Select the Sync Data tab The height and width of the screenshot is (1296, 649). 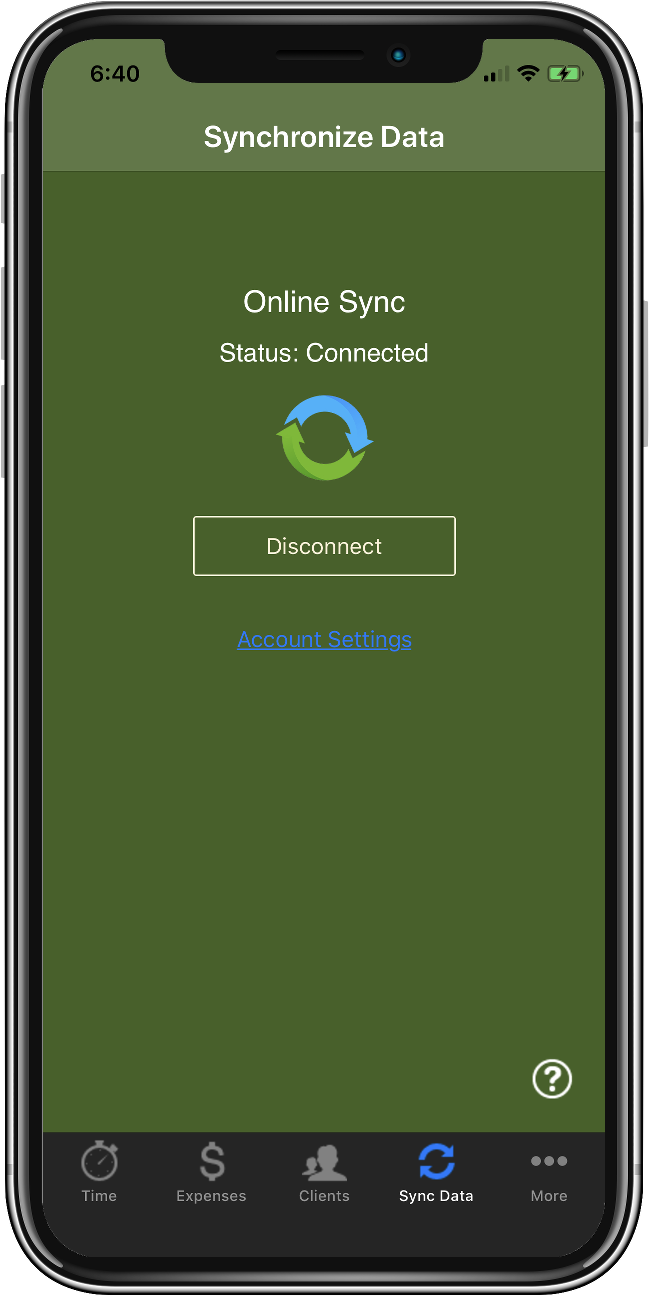pos(436,1173)
